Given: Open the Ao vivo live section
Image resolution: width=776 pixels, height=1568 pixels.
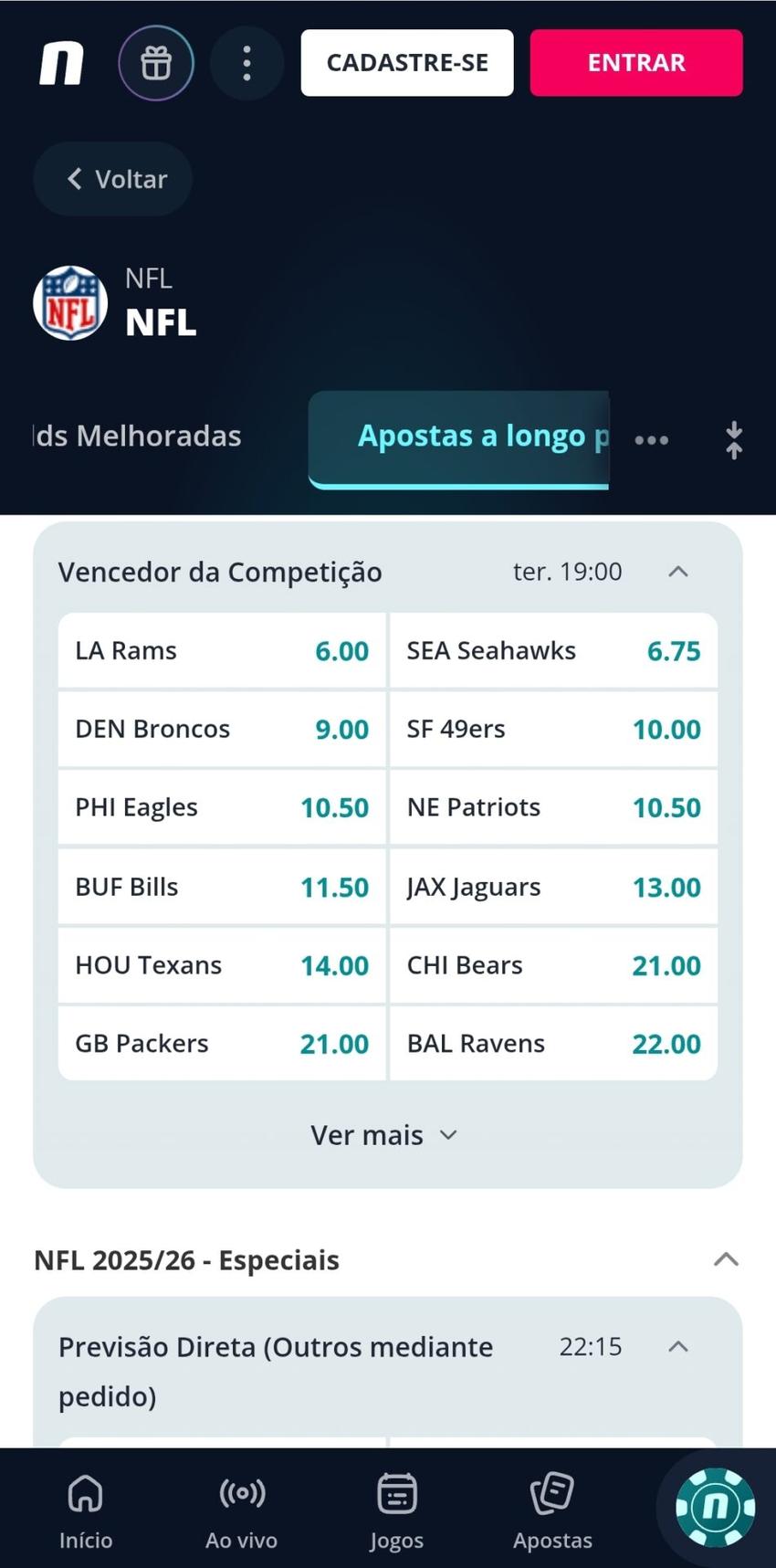Looking at the screenshot, I should coord(241,1507).
